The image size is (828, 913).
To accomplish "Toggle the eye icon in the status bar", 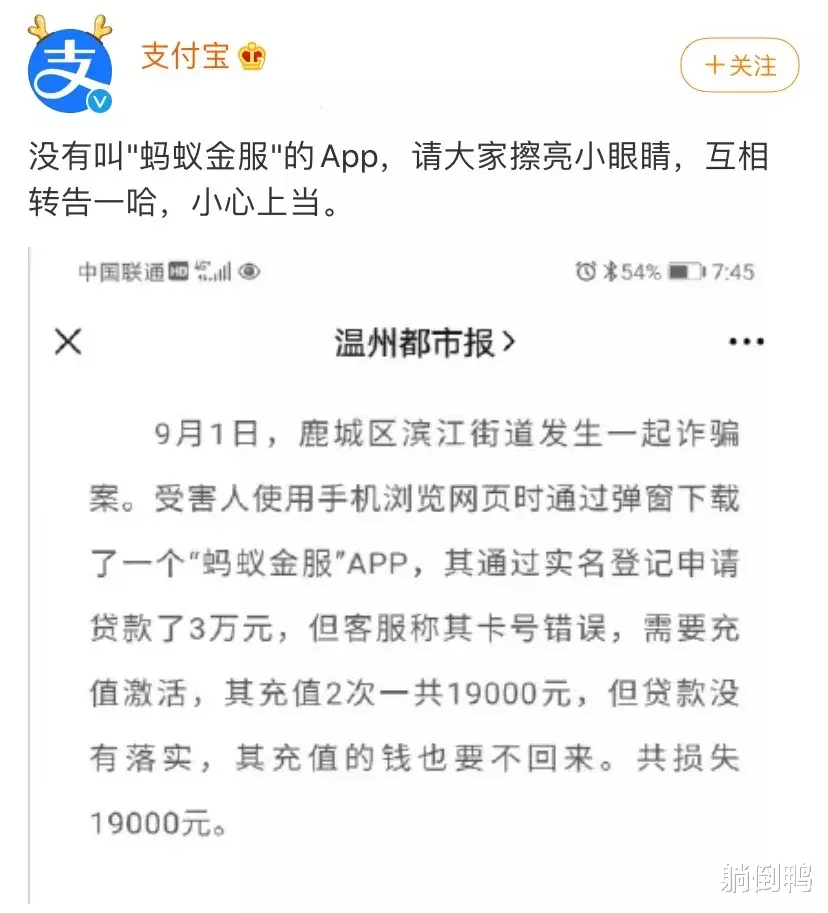I will point(248,271).
